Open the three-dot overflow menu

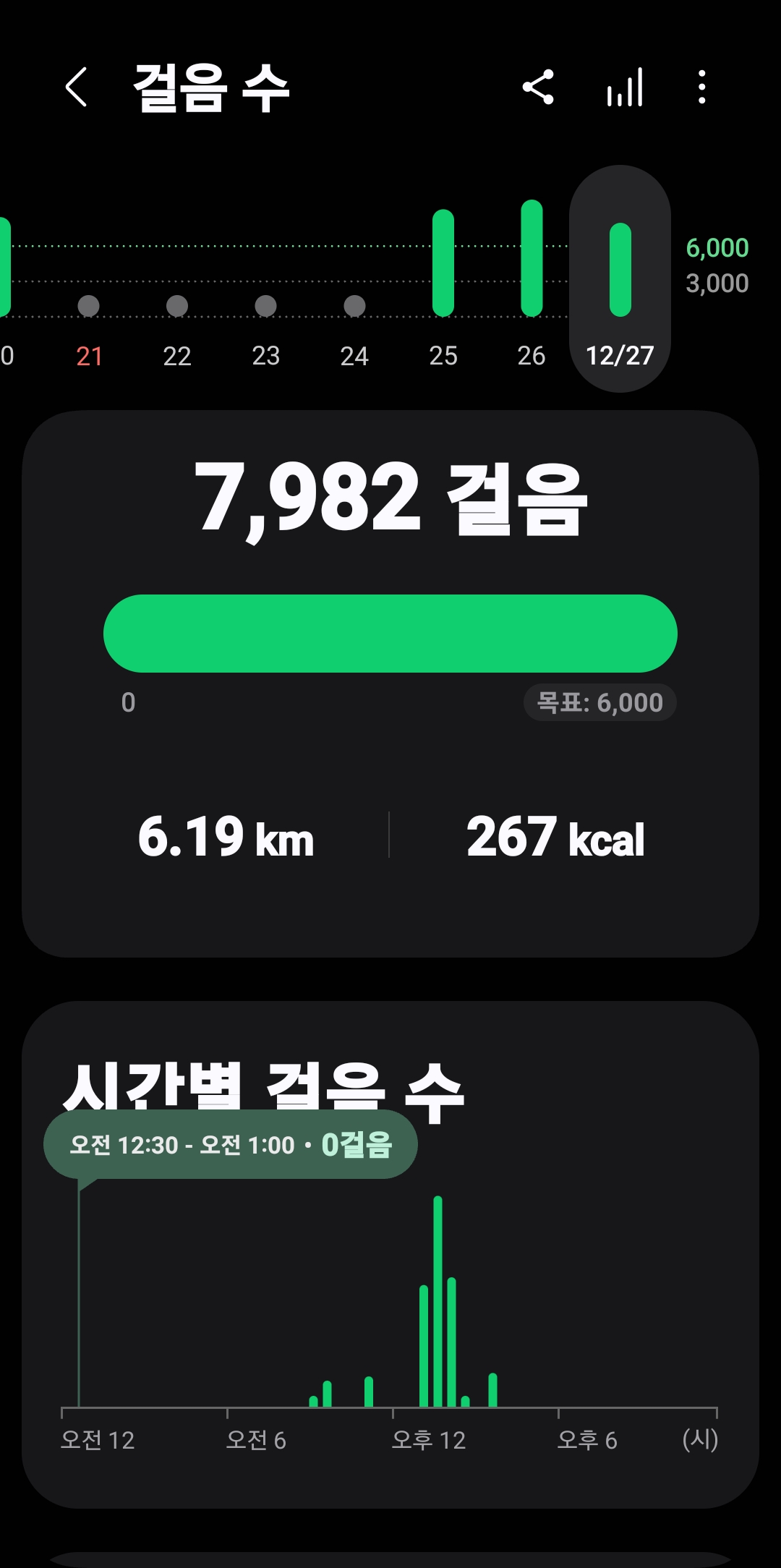(x=701, y=88)
